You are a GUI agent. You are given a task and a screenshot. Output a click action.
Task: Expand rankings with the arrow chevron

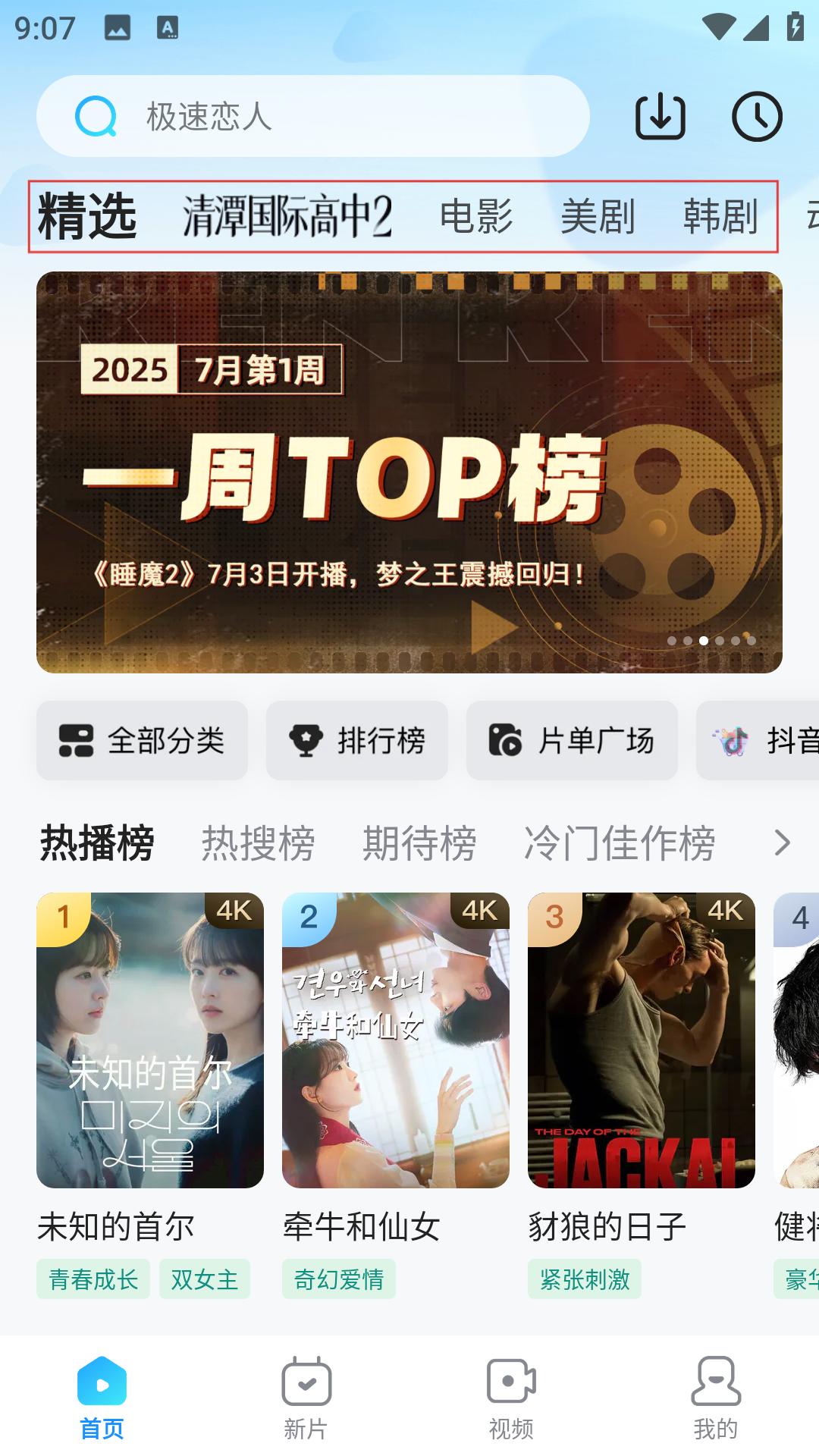(783, 843)
